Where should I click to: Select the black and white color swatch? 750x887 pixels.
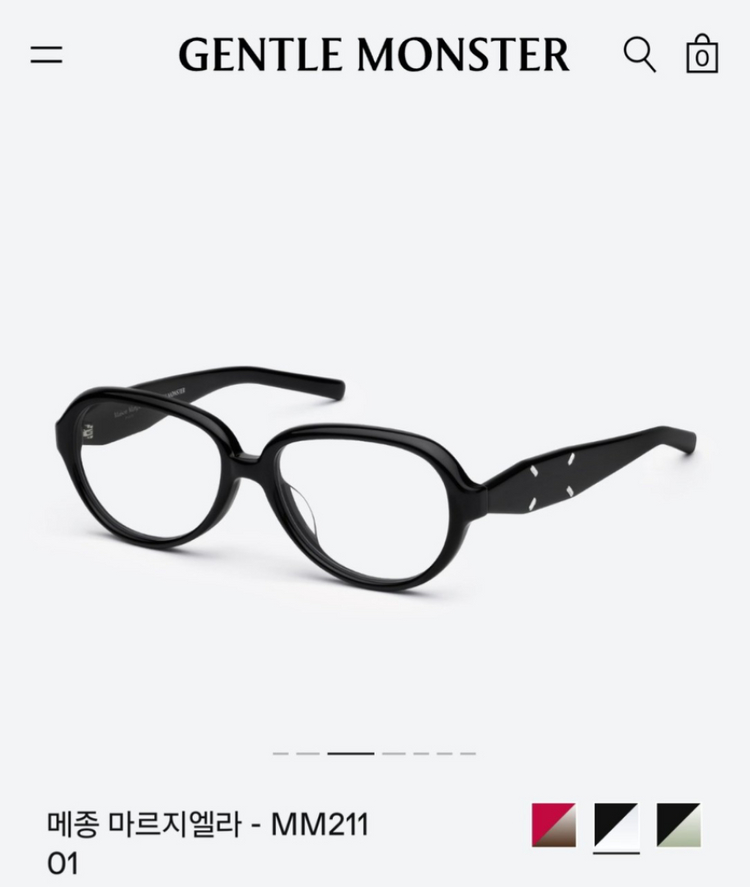[x=616, y=825]
